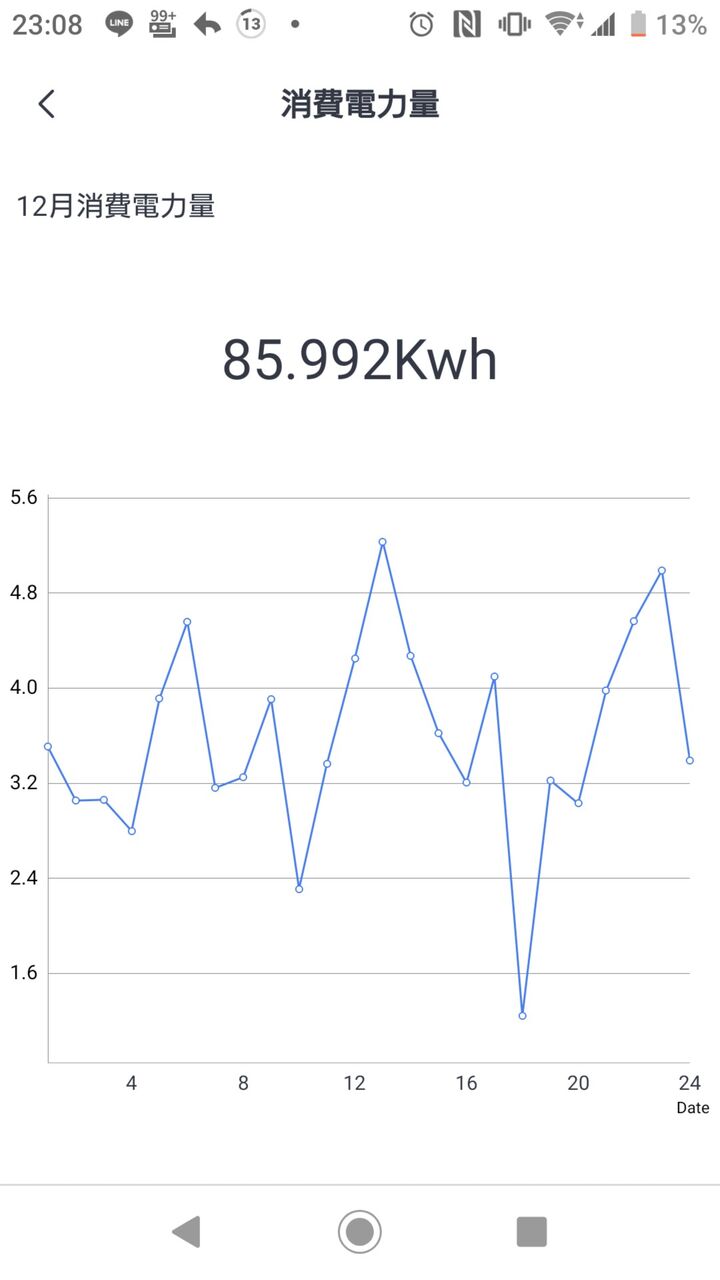Viewport: 720px width, 1280px height.
Task: Tap the system back button
Action: coord(187,1231)
